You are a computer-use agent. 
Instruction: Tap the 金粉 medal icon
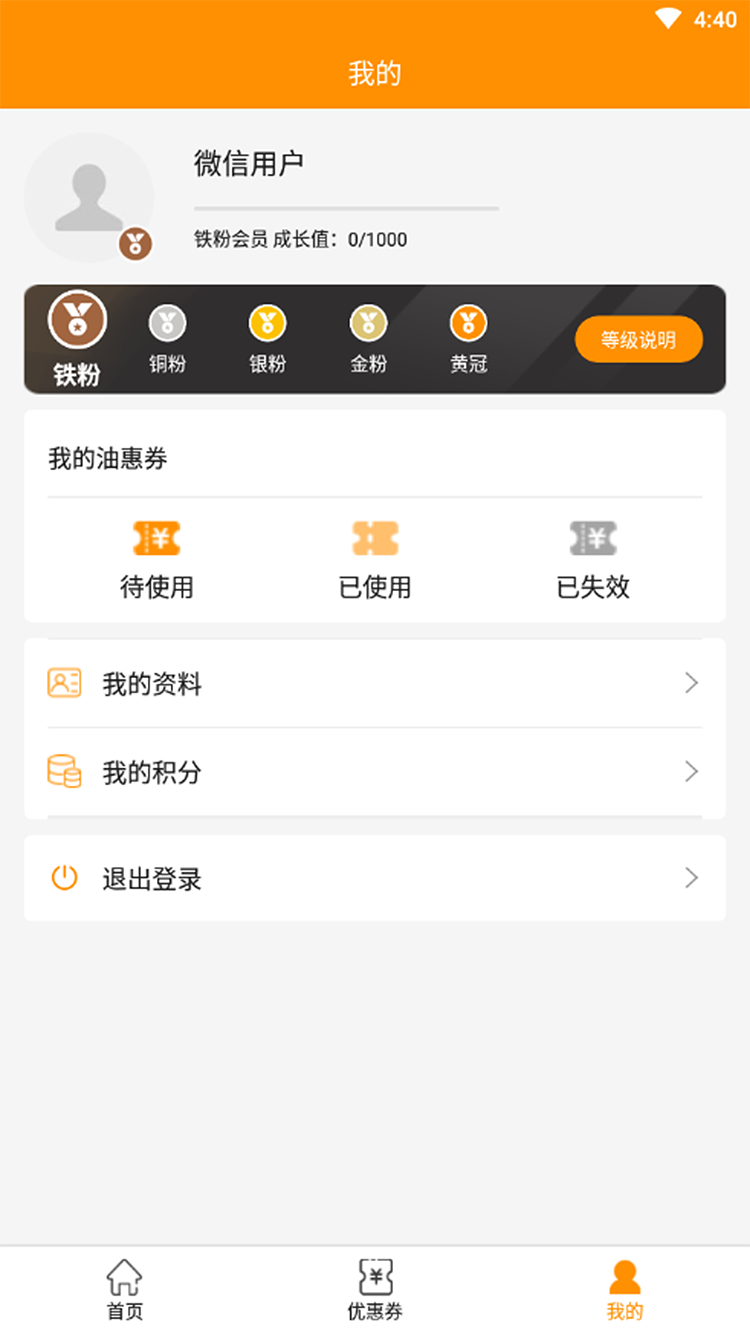[367, 322]
